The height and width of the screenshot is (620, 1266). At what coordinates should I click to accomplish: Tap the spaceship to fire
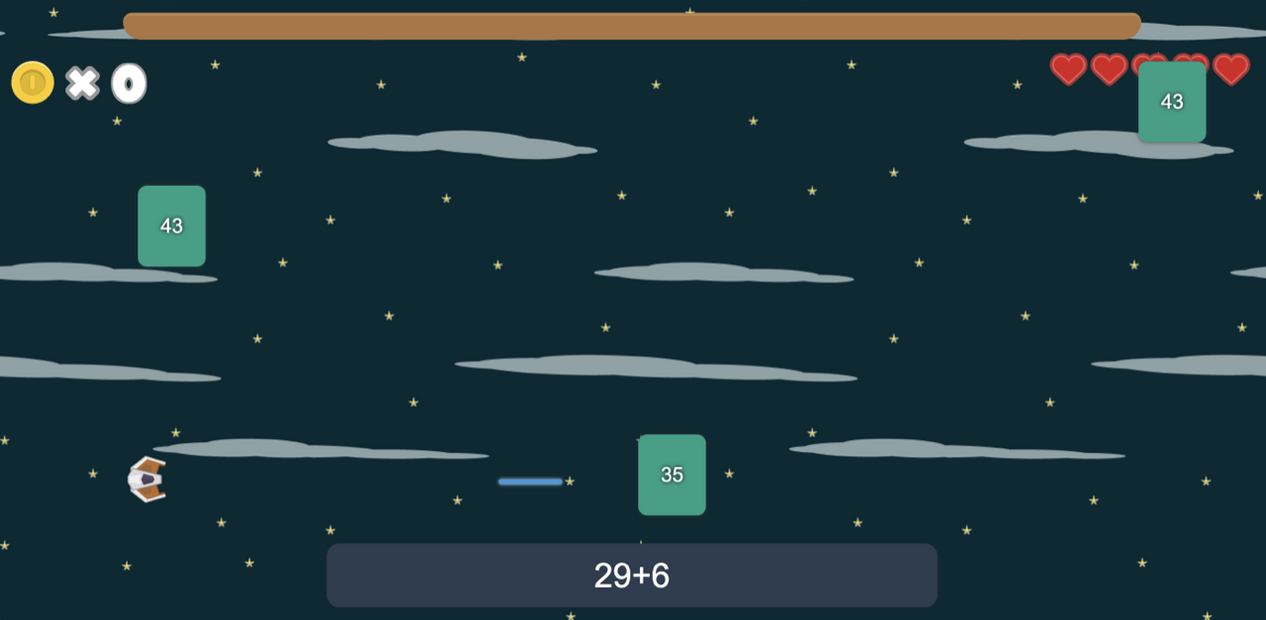(147, 480)
